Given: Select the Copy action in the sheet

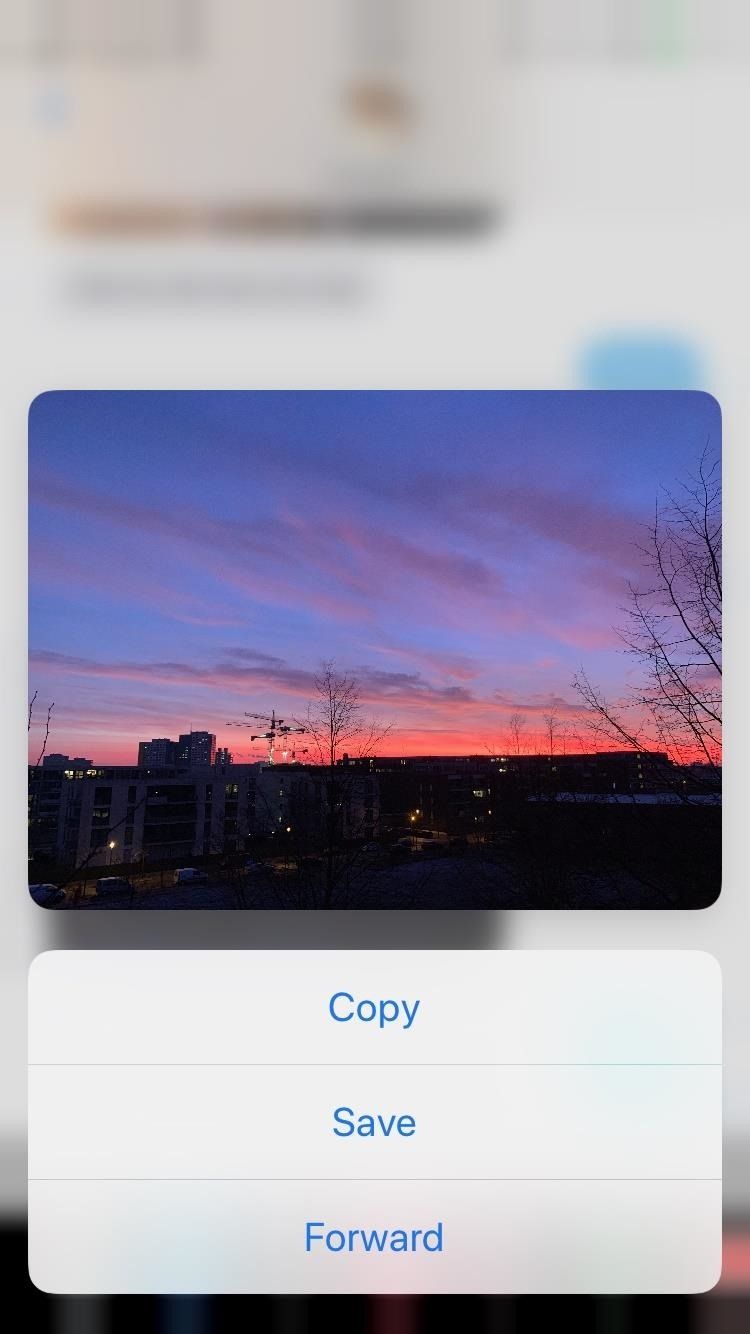Looking at the screenshot, I should [374, 1007].
